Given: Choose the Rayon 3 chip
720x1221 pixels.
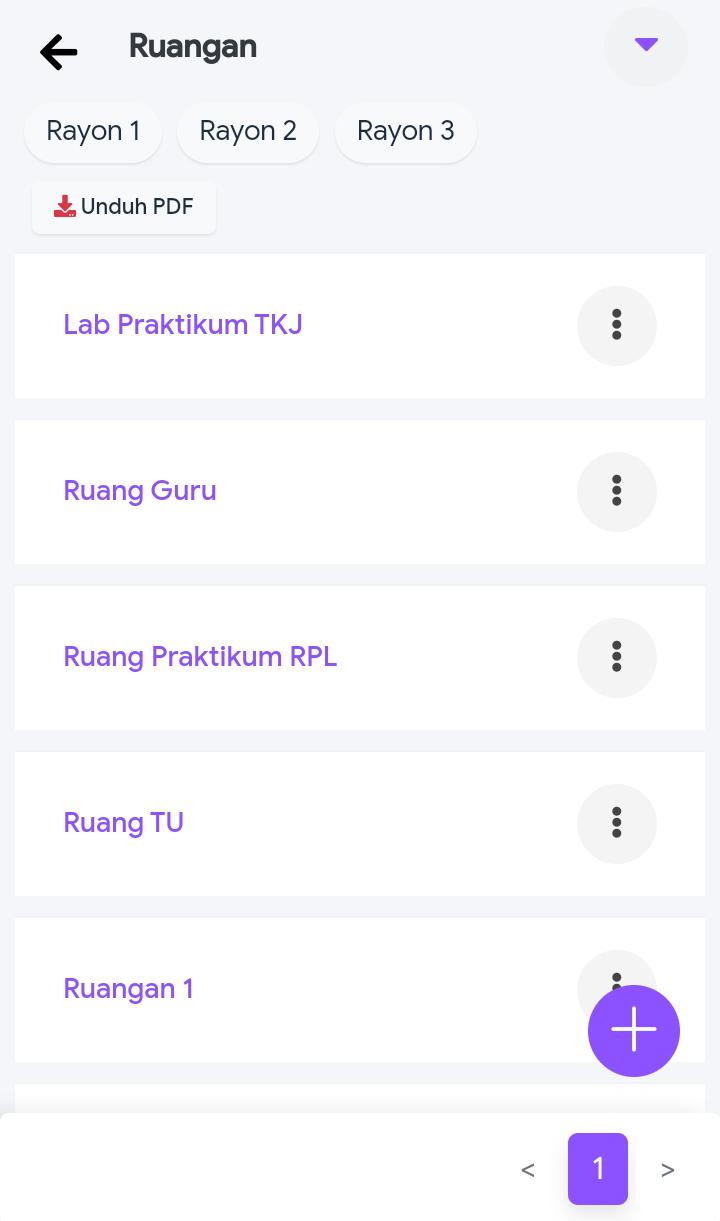Looking at the screenshot, I should point(405,131).
